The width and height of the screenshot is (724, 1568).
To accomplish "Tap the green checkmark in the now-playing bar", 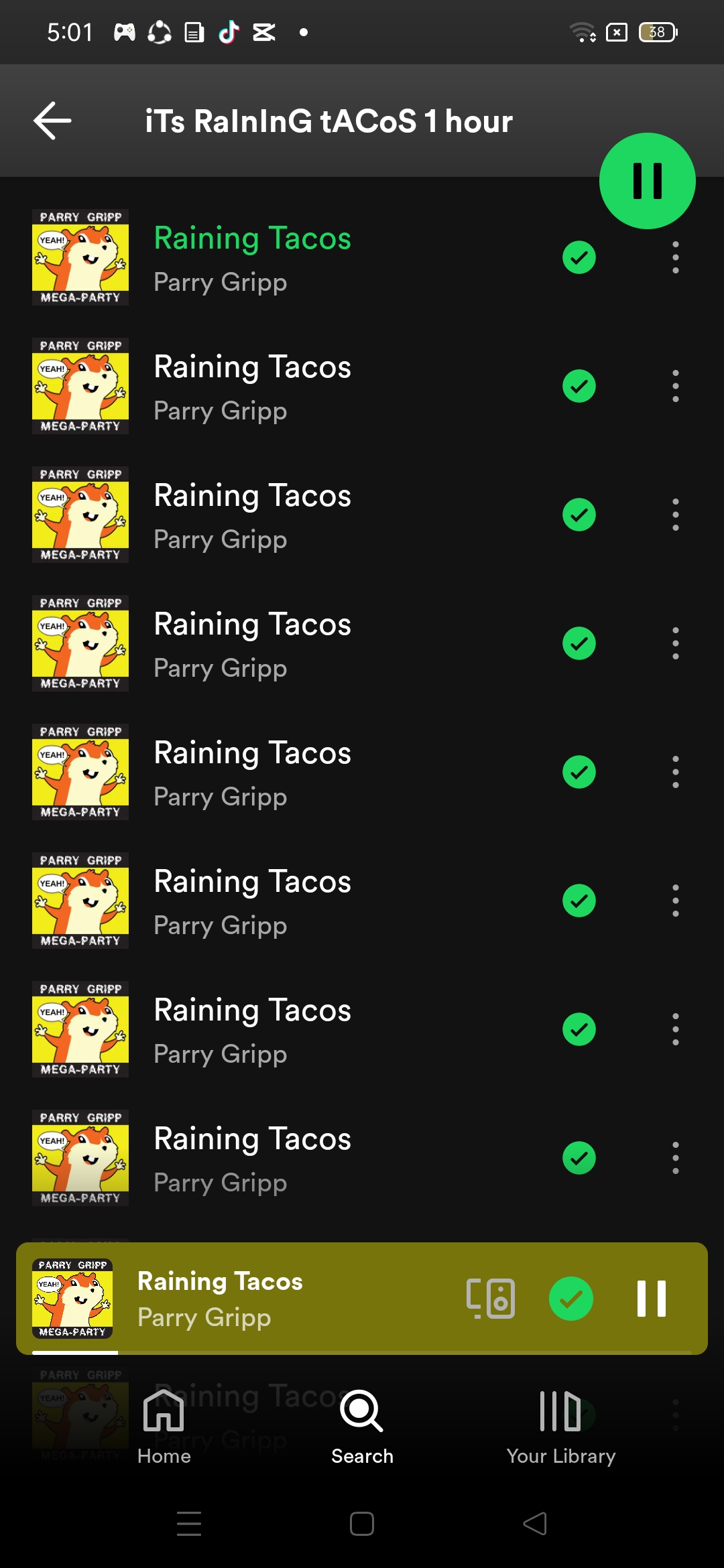I will [570, 1298].
